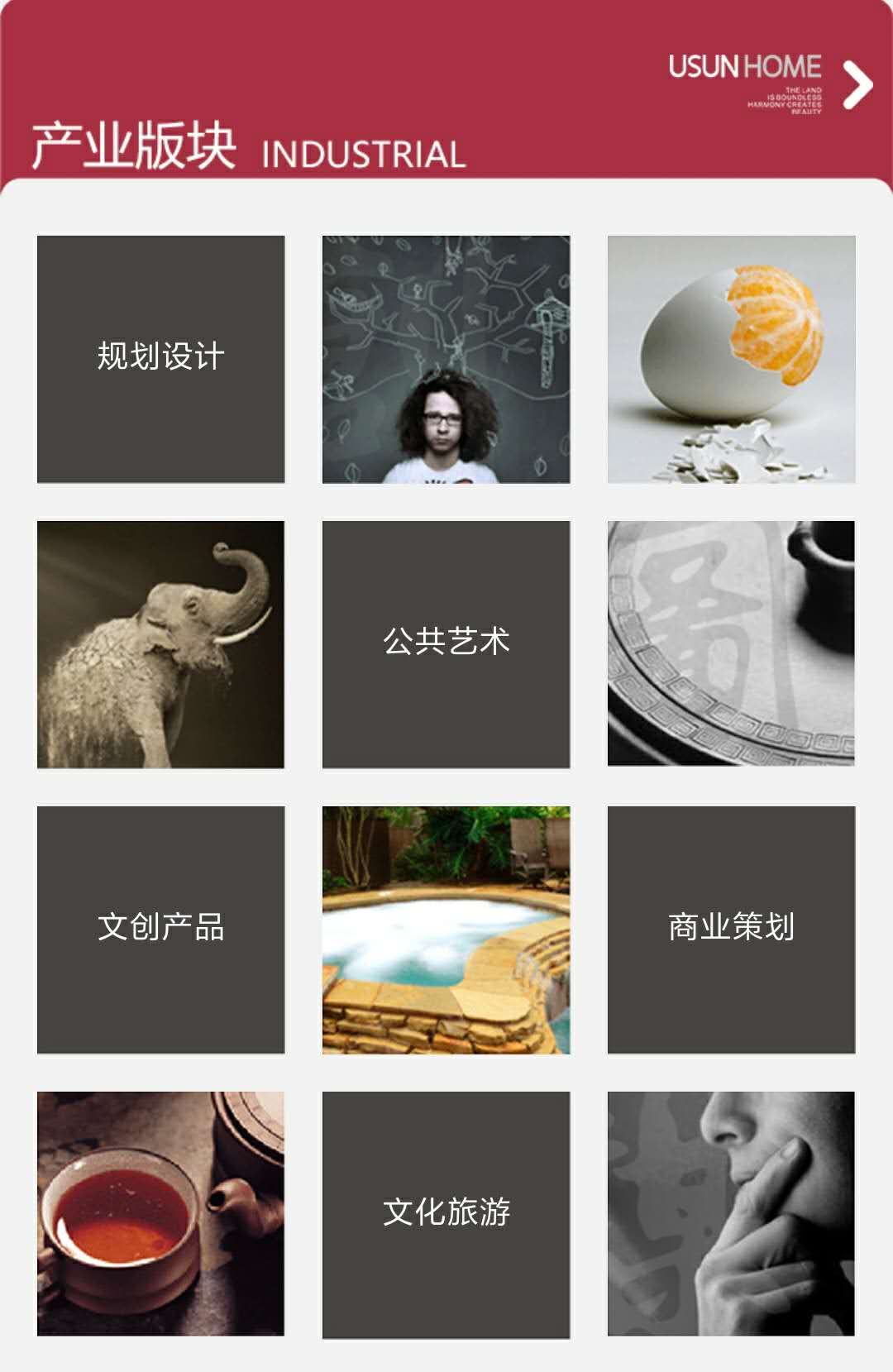Open the 规划设计 tile
The width and height of the screenshot is (893, 1372).
(x=160, y=359)
